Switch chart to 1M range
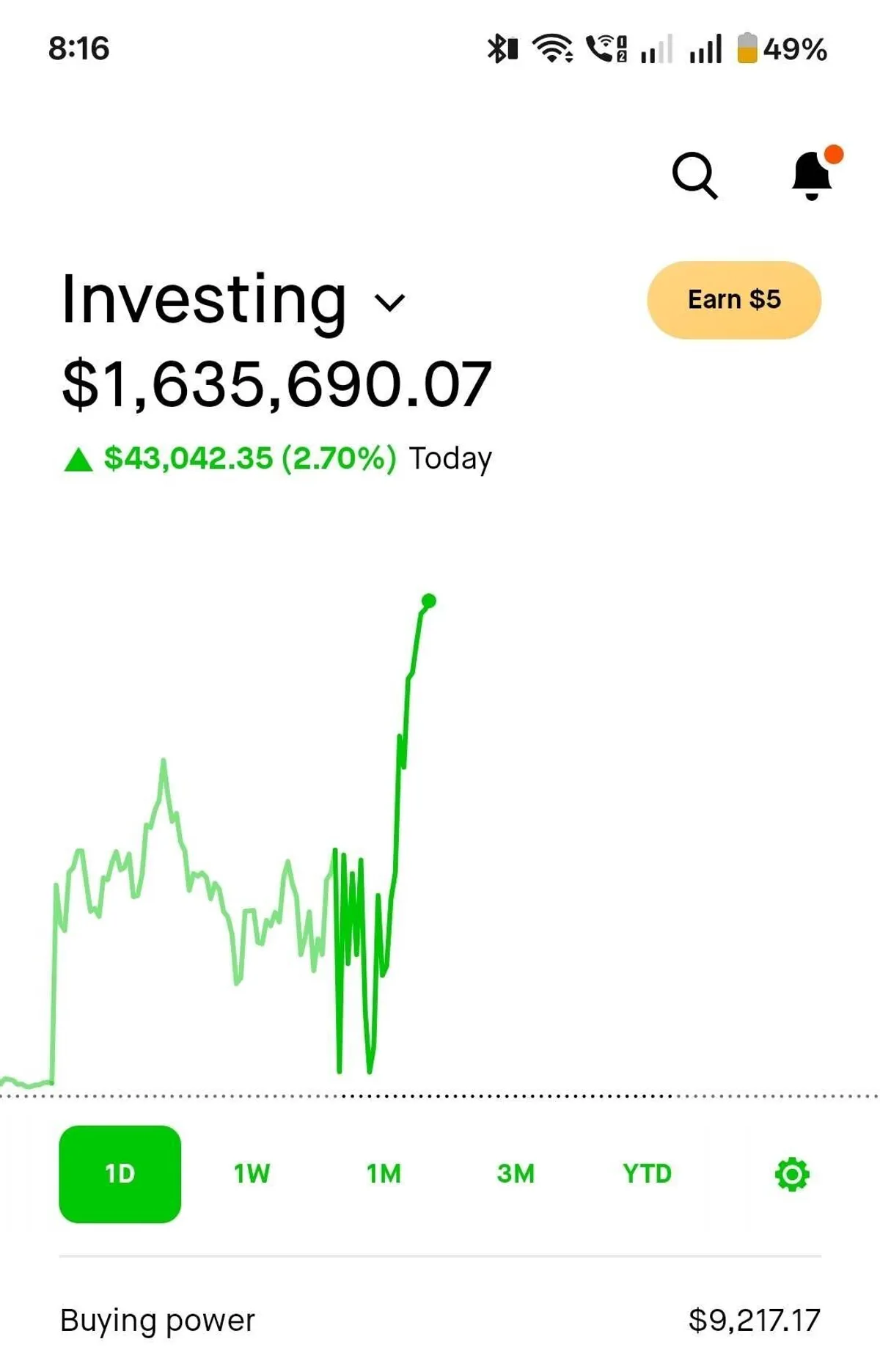 pyautogui.click(x=384, y=1174)
